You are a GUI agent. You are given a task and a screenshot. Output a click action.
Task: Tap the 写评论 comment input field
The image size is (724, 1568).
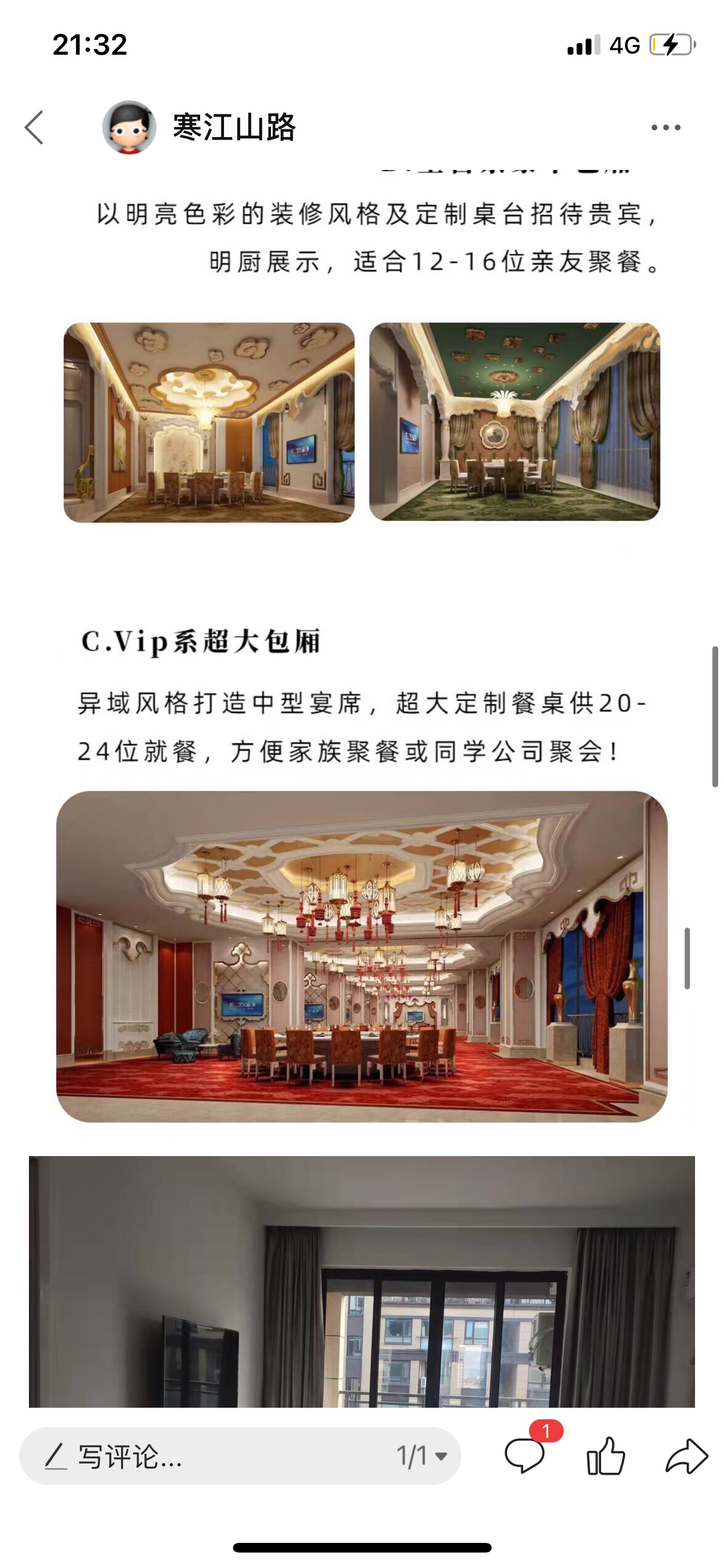(x=193, y=1456)
